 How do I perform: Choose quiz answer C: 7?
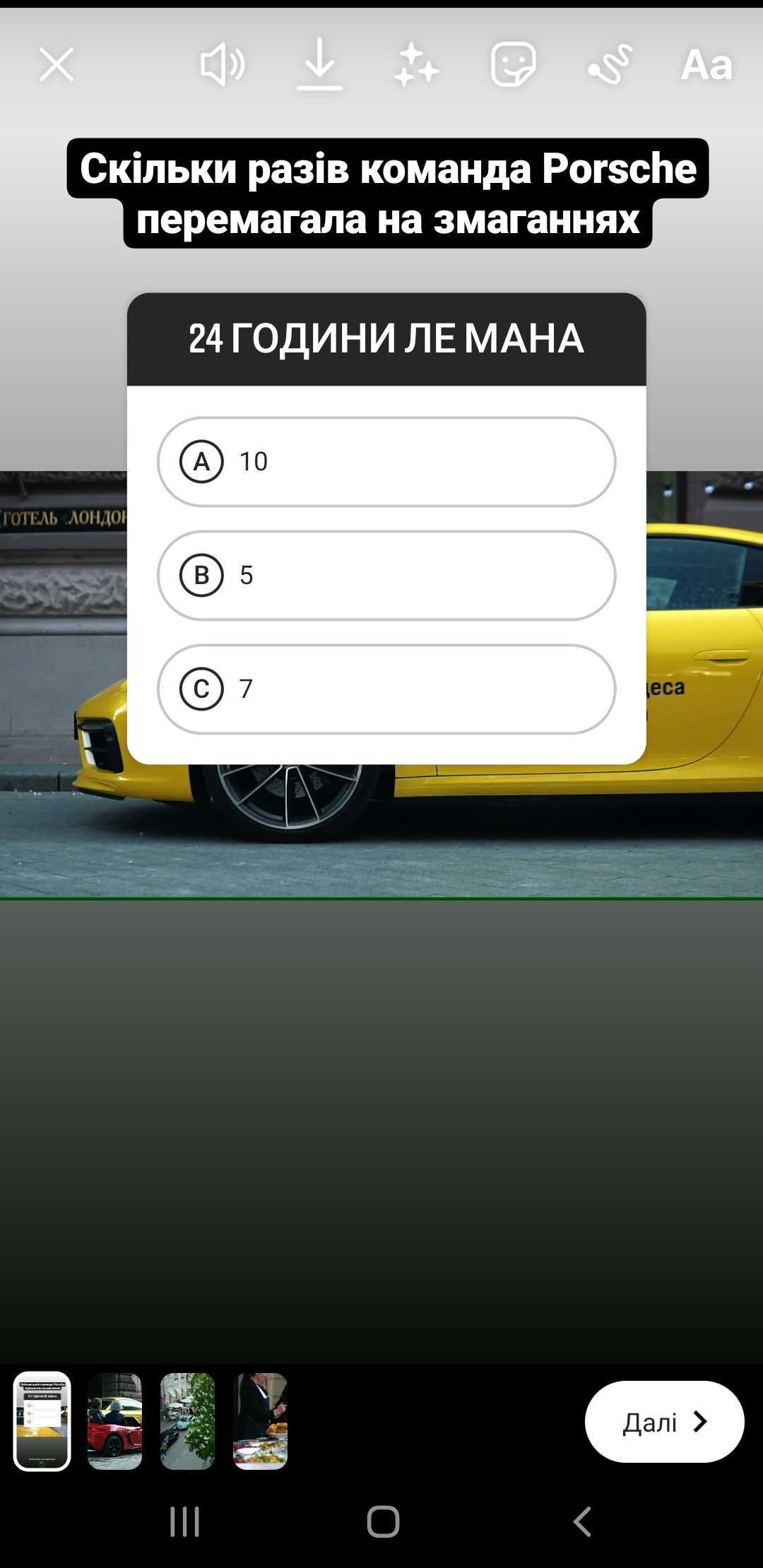point(386,689)
